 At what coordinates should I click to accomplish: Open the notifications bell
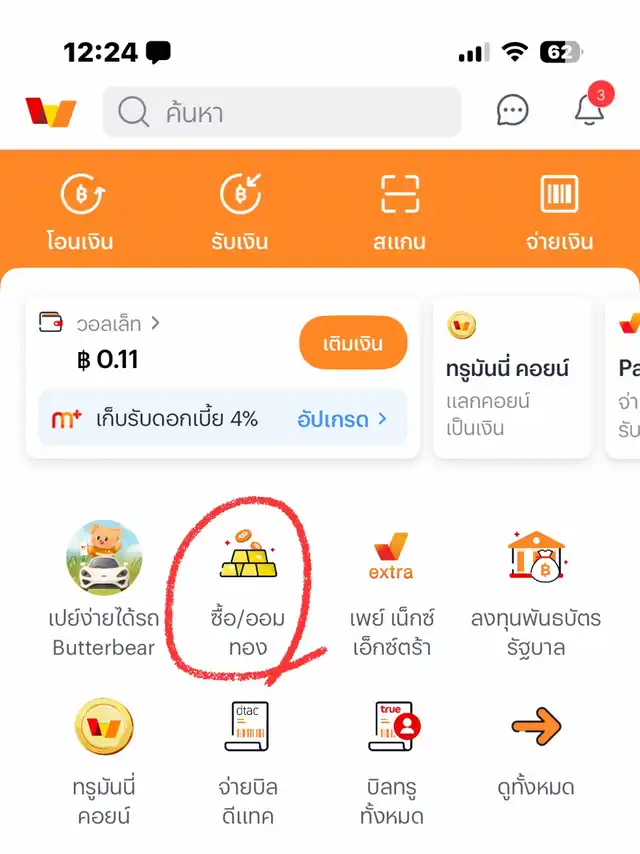tap(590, 110)
